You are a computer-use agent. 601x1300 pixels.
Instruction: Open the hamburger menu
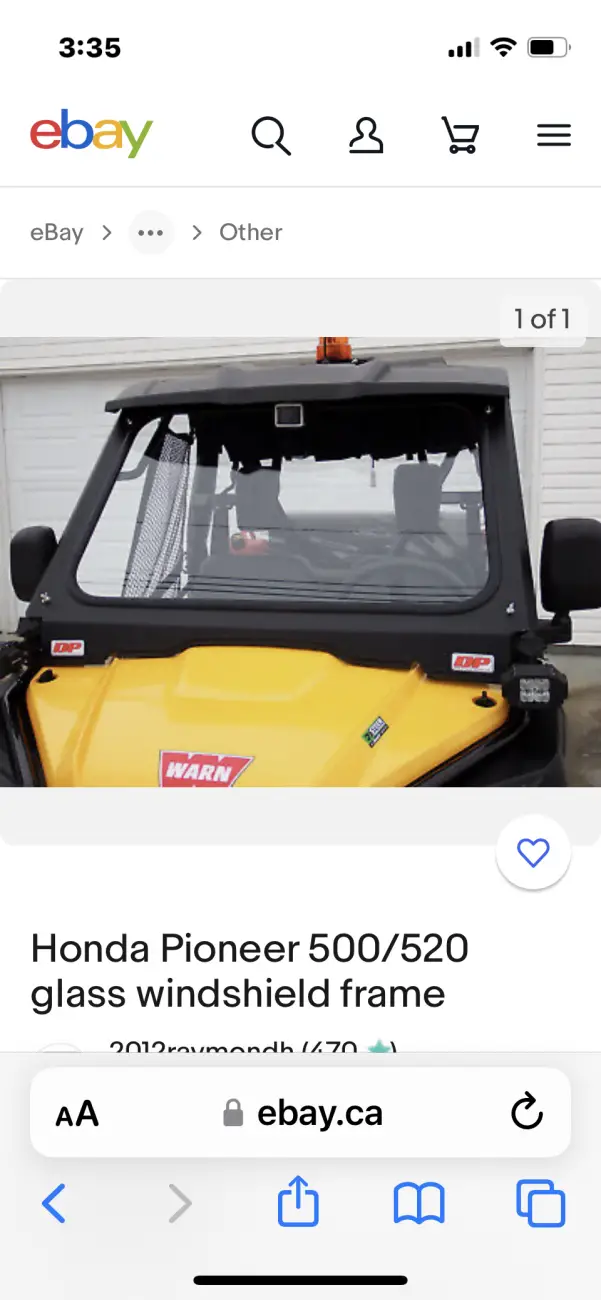[x=554, y=136]
